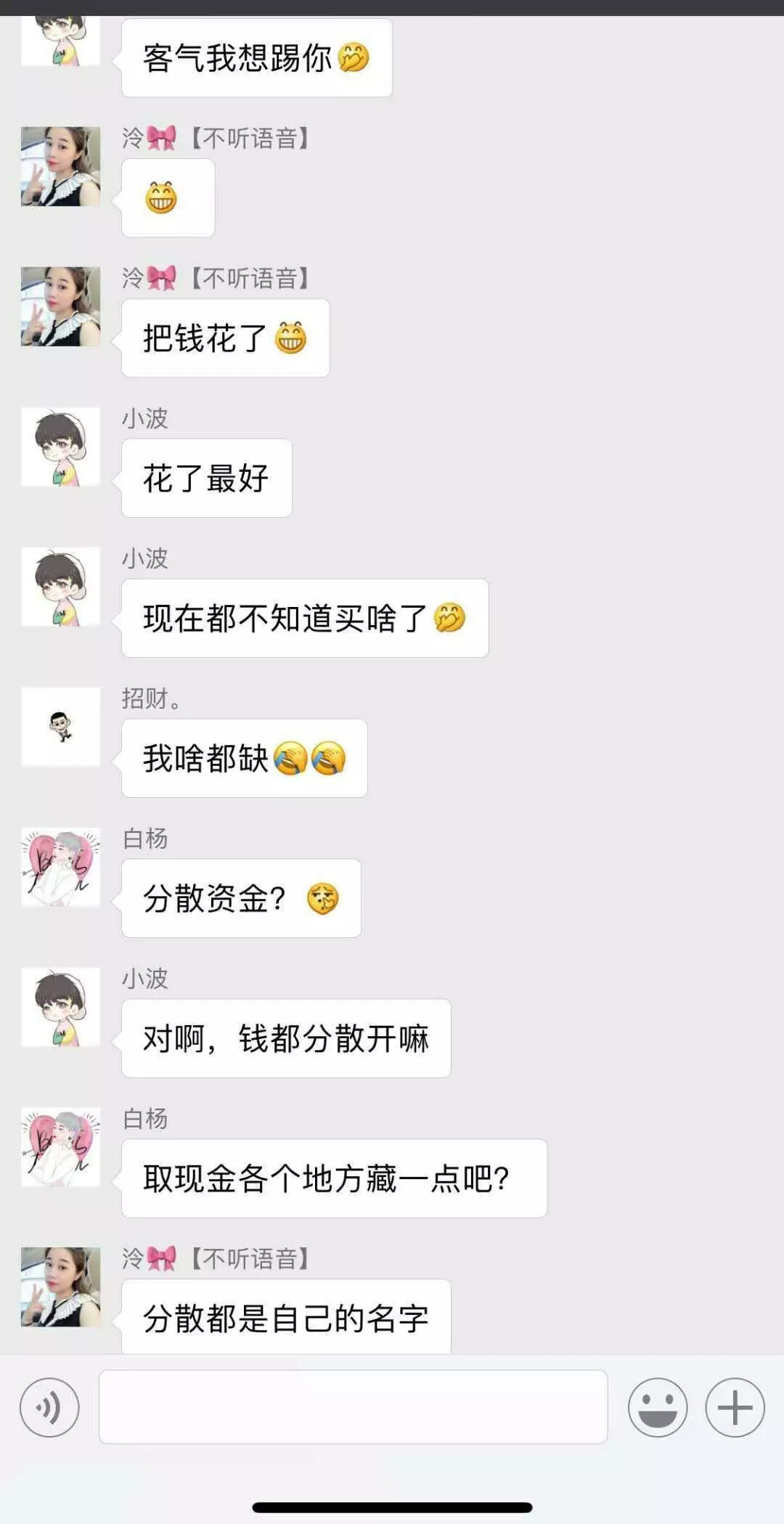Tap the avatar next to 分散都是自己的名字
Screen dimensions: 784x1524
(61, 1287)
